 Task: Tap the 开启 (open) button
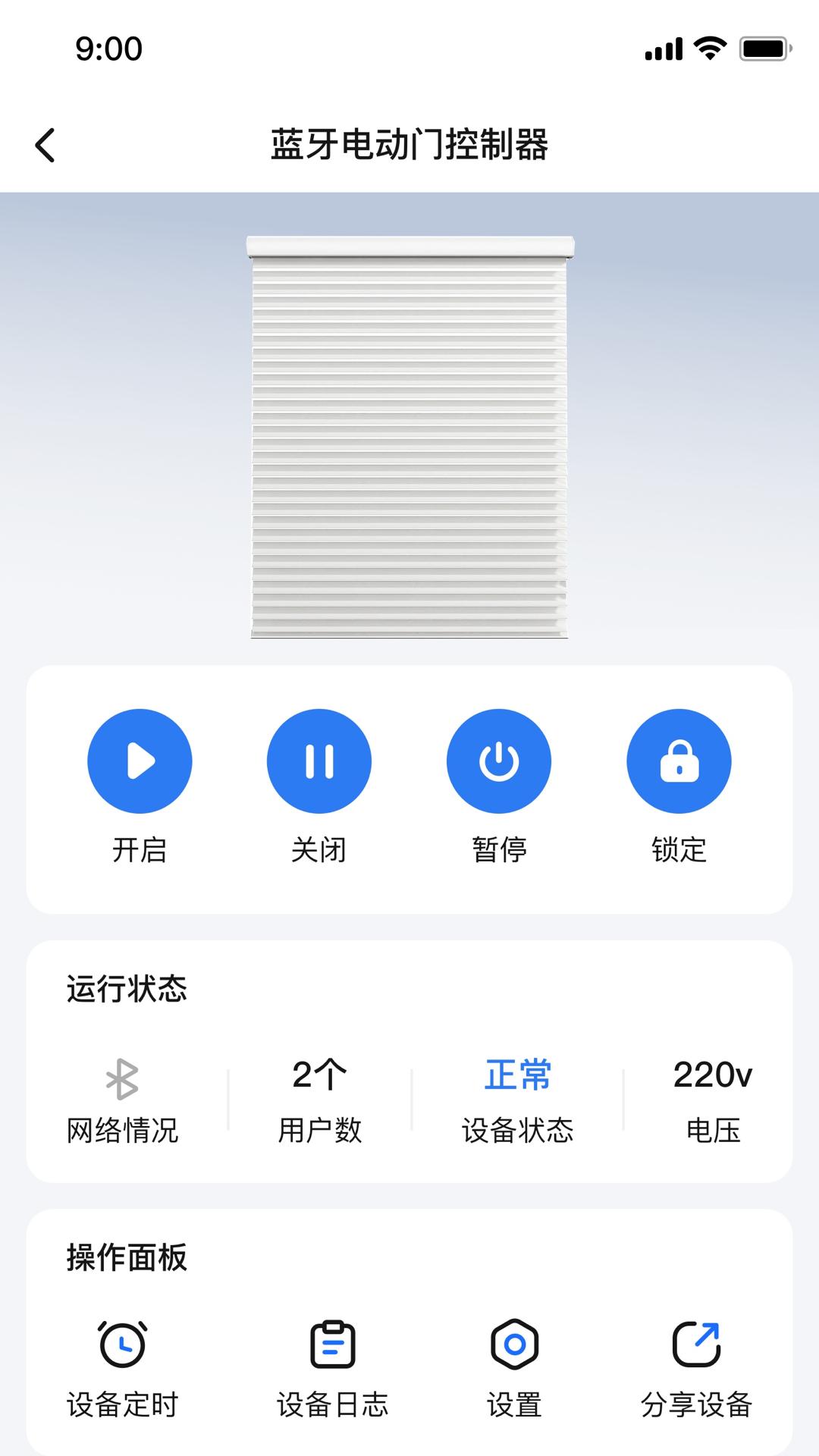tap(140, 761)
